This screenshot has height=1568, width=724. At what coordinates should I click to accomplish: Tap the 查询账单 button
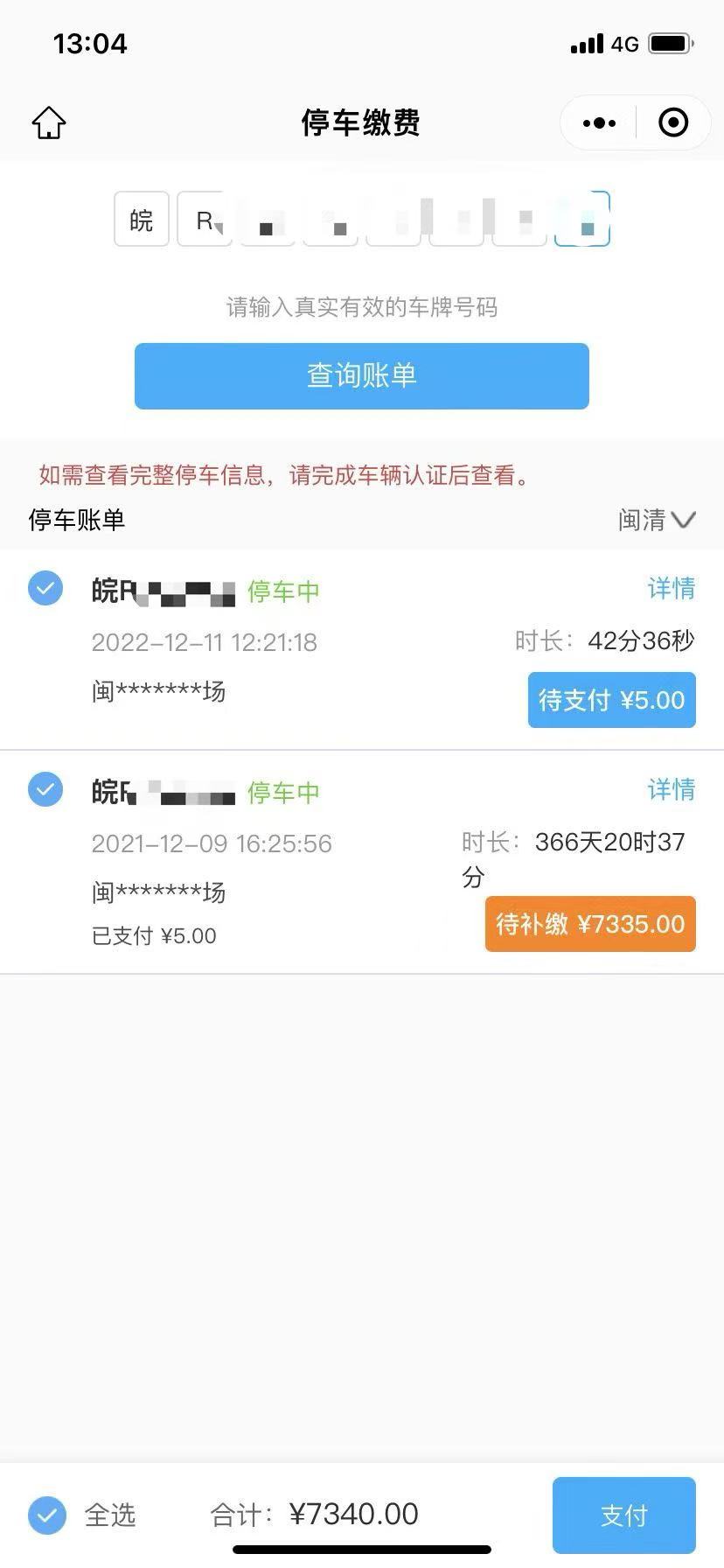[362, 376]
